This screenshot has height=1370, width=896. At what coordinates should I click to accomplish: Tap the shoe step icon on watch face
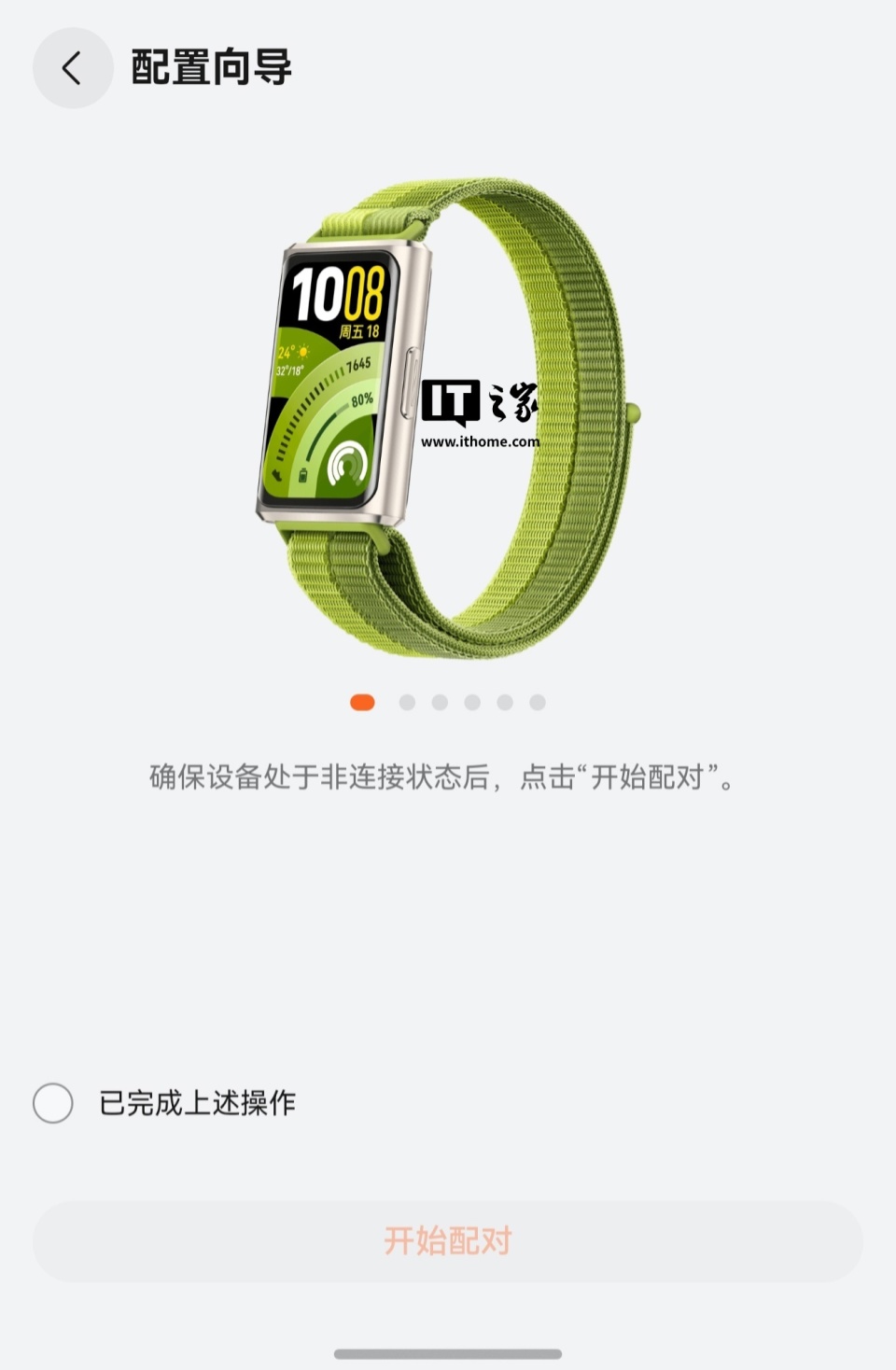[277, 474]
